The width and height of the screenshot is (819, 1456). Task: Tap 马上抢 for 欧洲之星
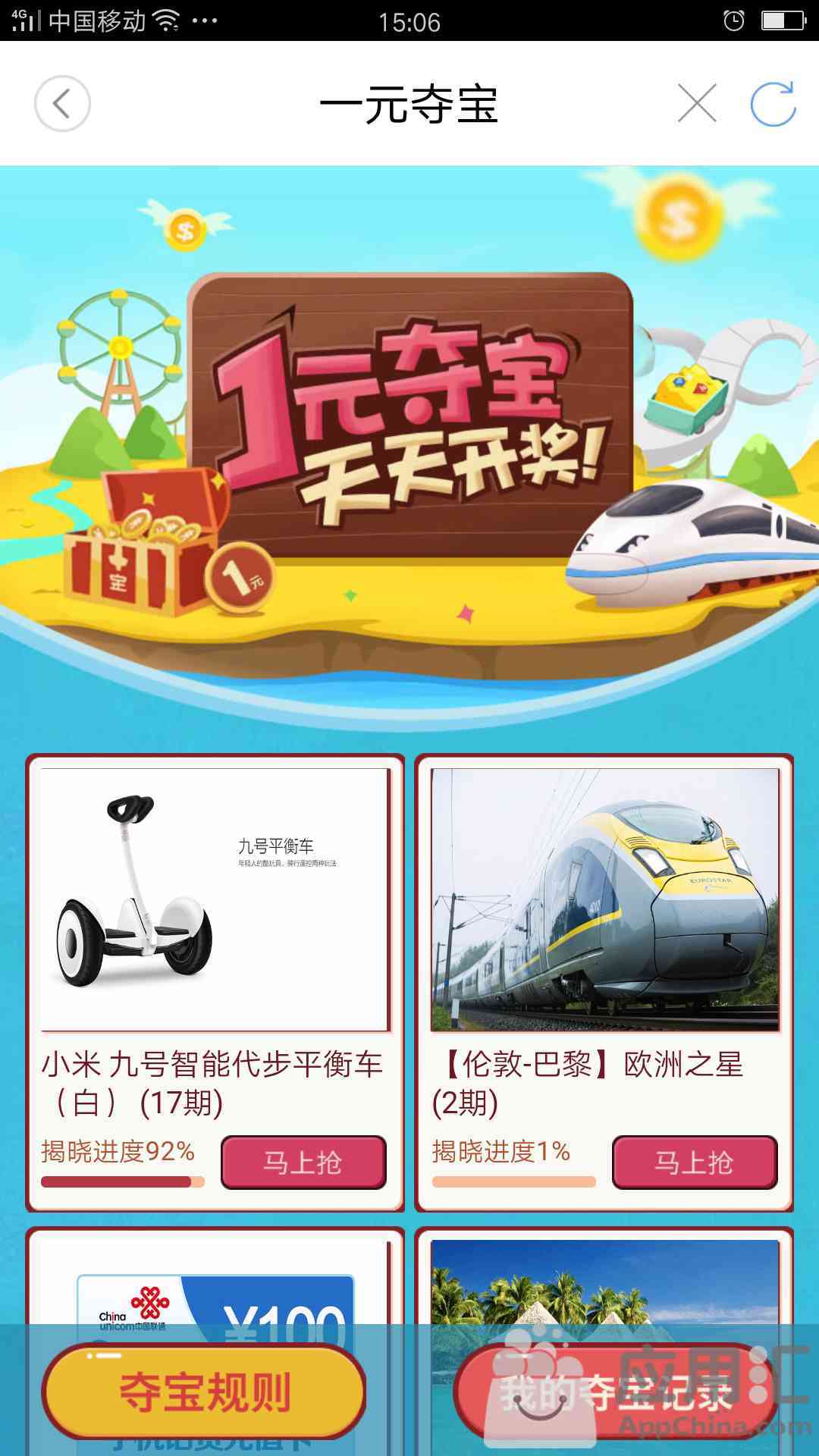[695, 1162]
